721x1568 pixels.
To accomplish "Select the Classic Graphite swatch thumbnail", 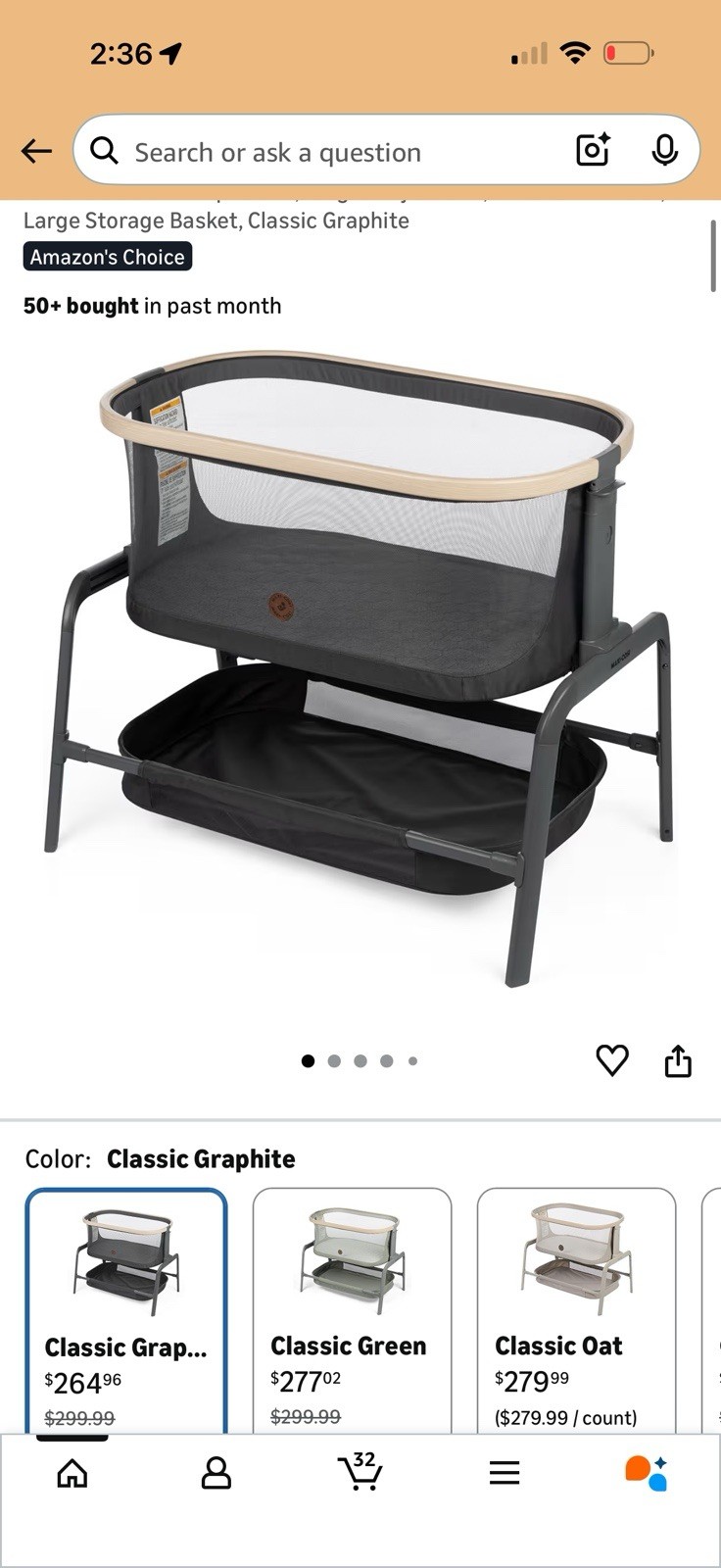I will tap(125, 1264).
